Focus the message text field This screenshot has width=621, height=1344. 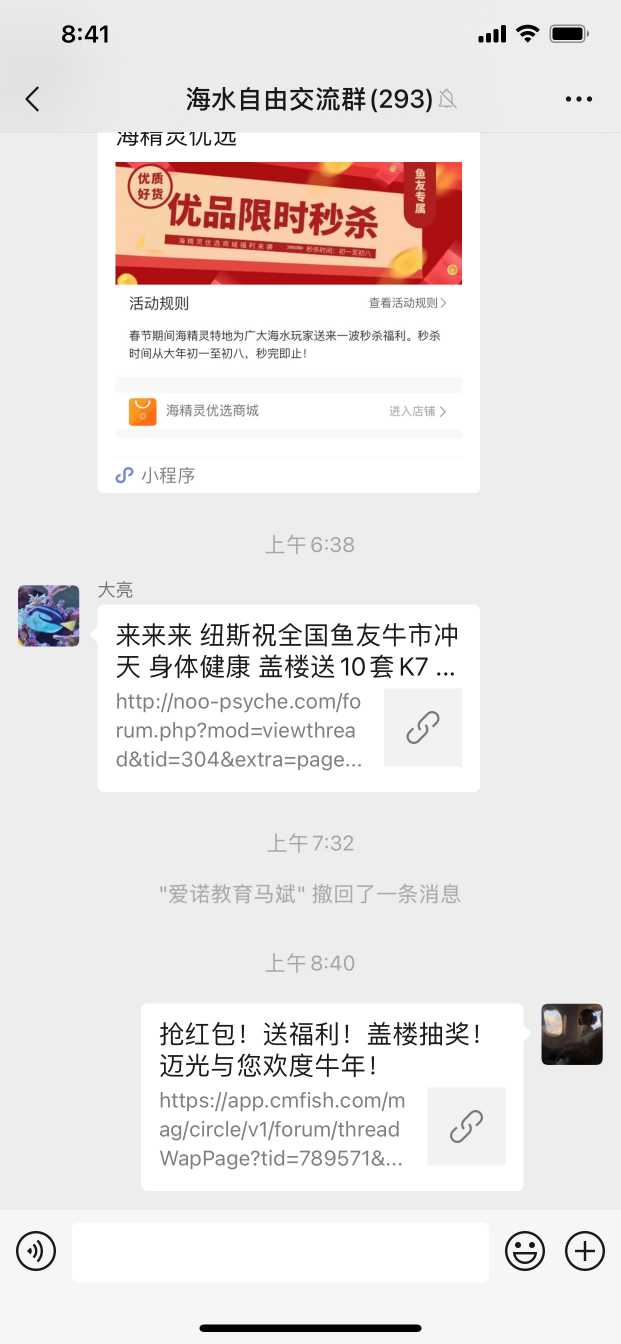pos(280,1251)
